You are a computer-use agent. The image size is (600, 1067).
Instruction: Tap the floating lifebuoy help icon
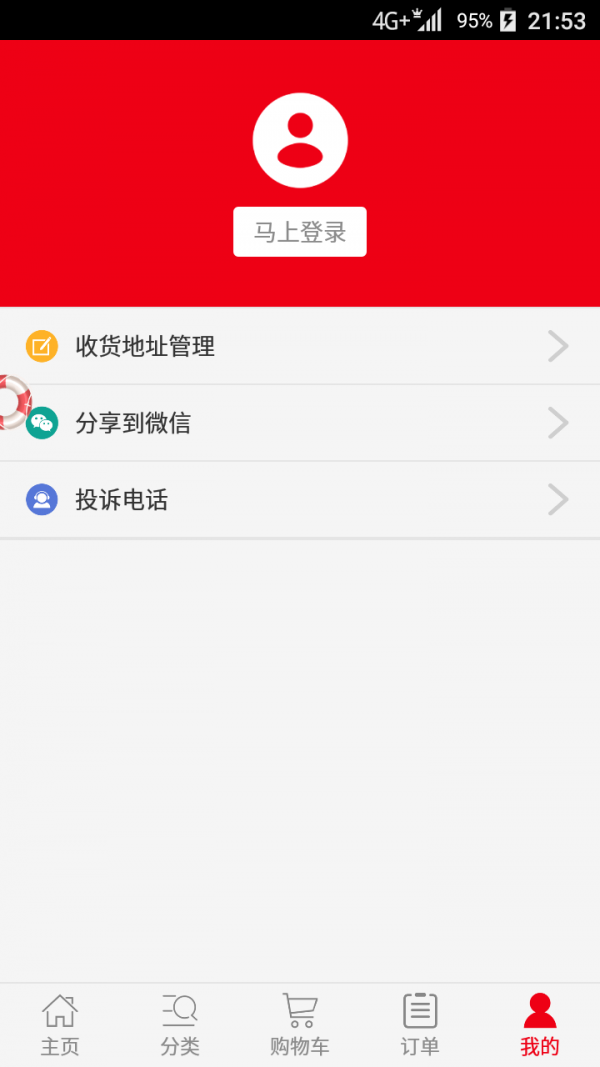[12, 402]
